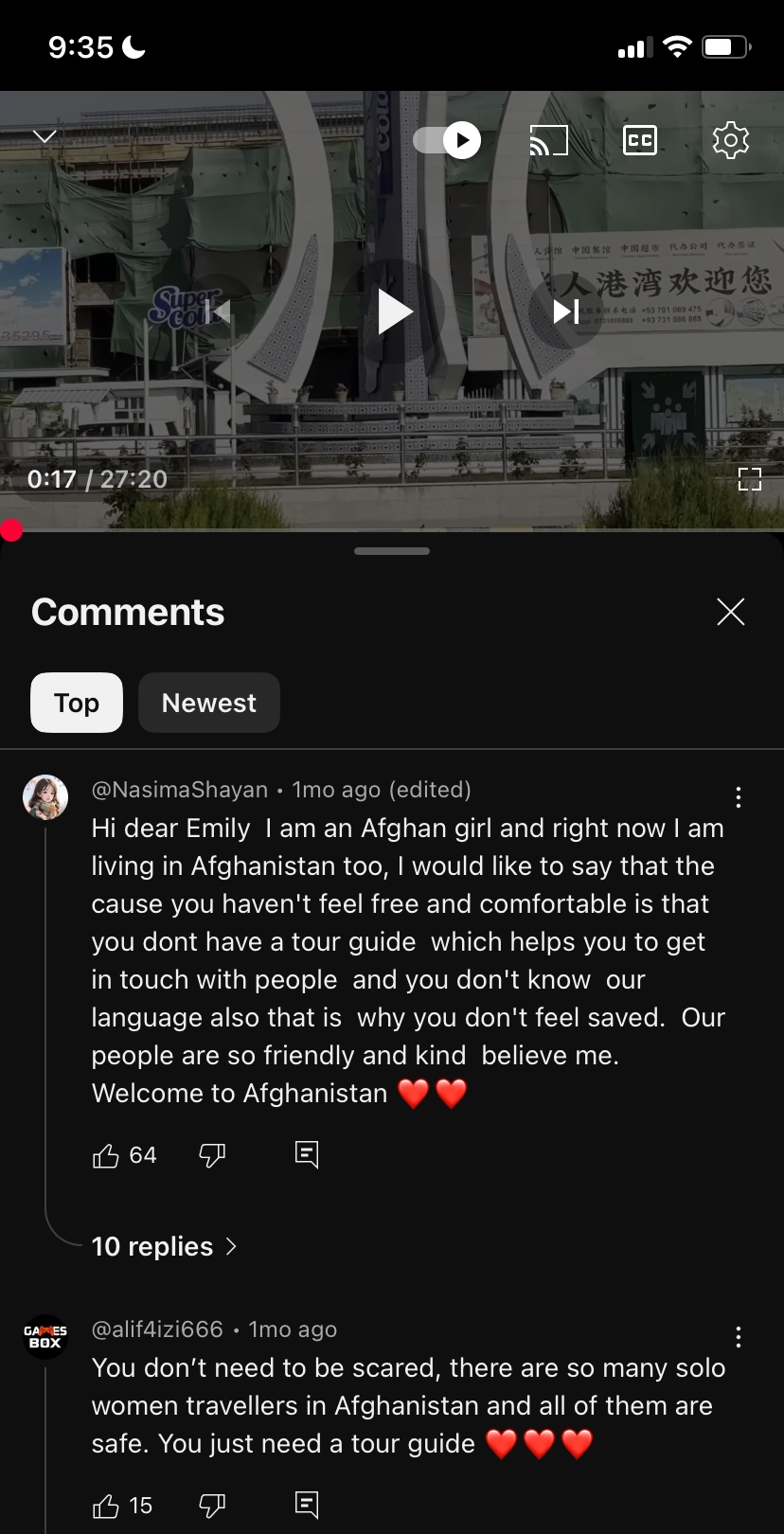
Task: Open options menu for NasimaShayan's comment
Action: coord(738,797)
